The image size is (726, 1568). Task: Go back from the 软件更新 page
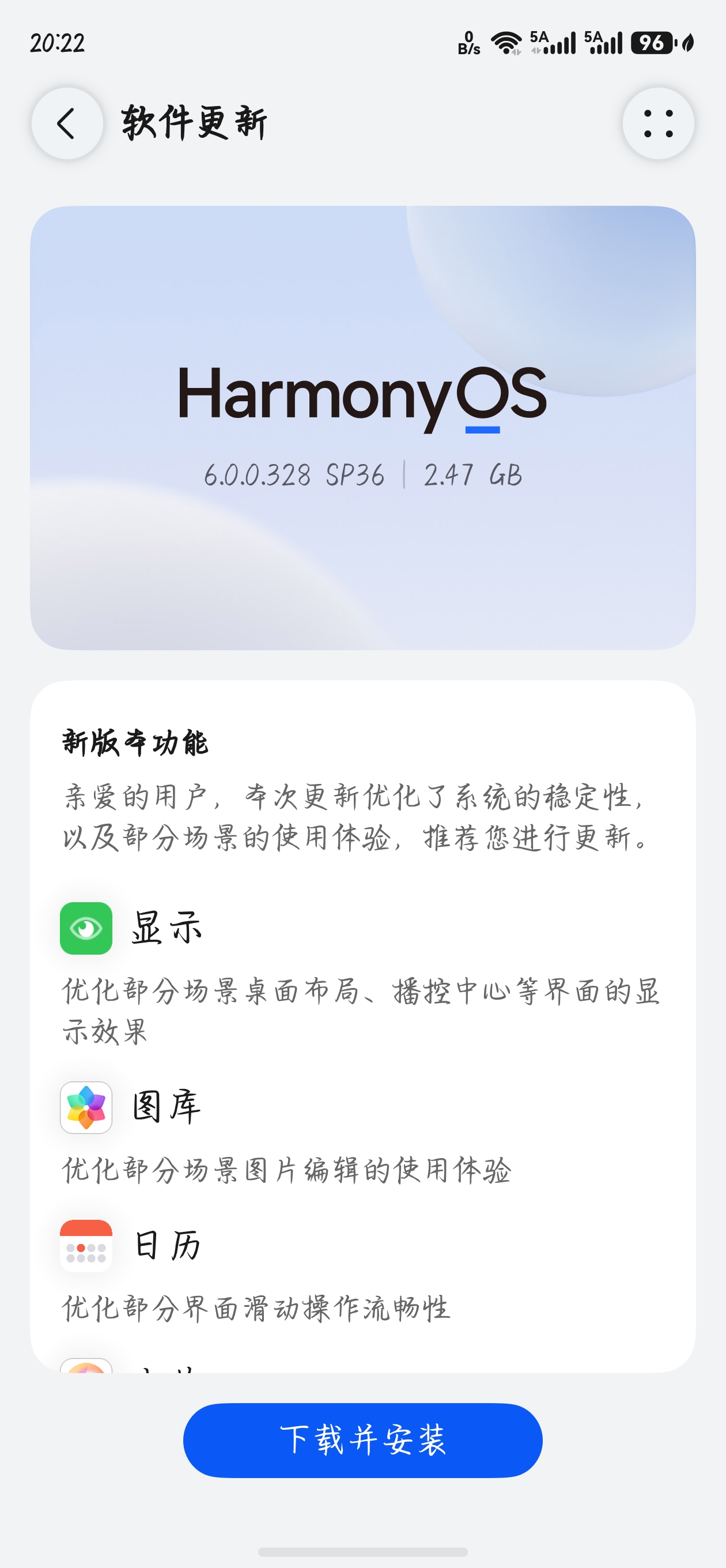67,123
